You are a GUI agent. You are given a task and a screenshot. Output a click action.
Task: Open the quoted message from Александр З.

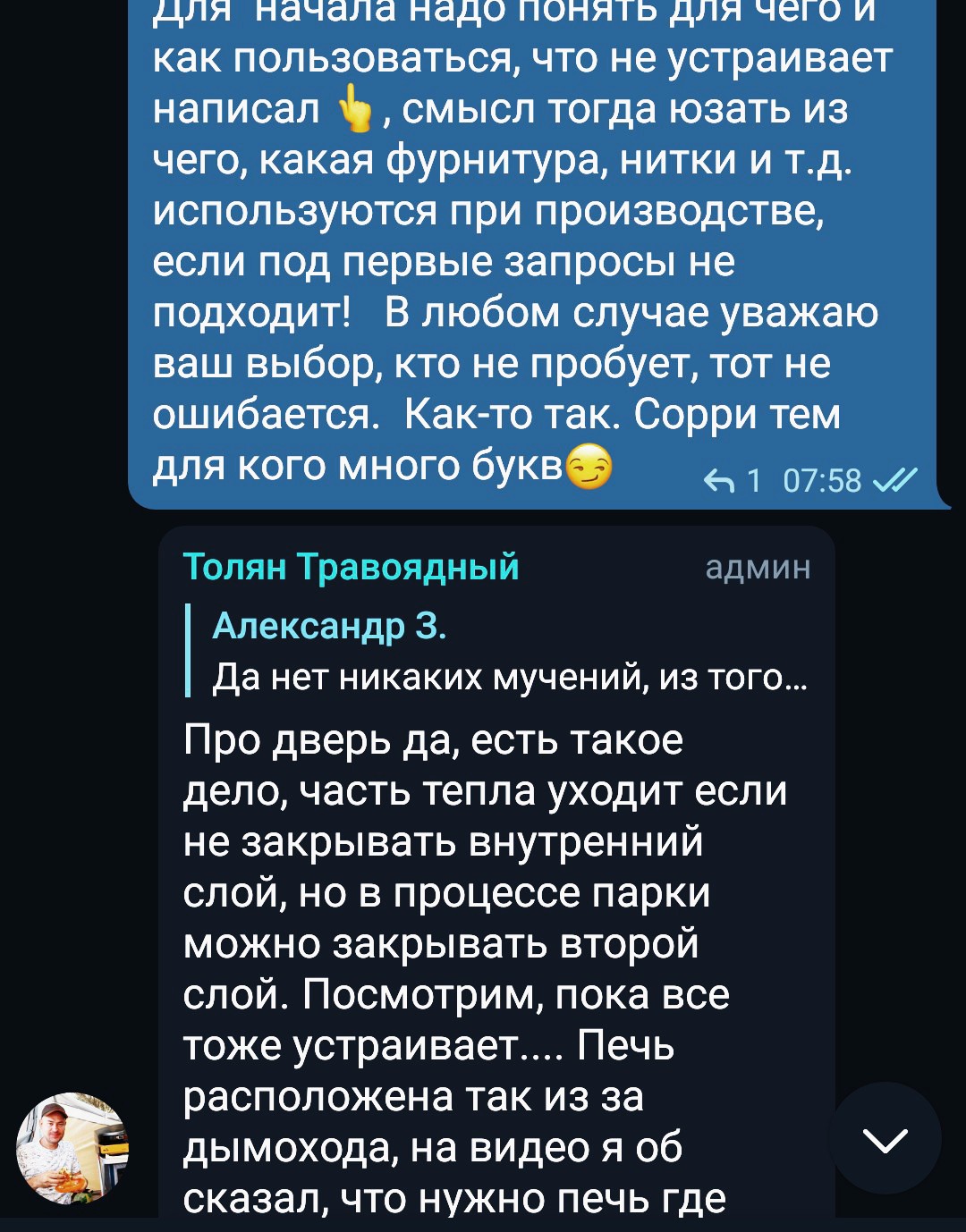coord(496,653)
